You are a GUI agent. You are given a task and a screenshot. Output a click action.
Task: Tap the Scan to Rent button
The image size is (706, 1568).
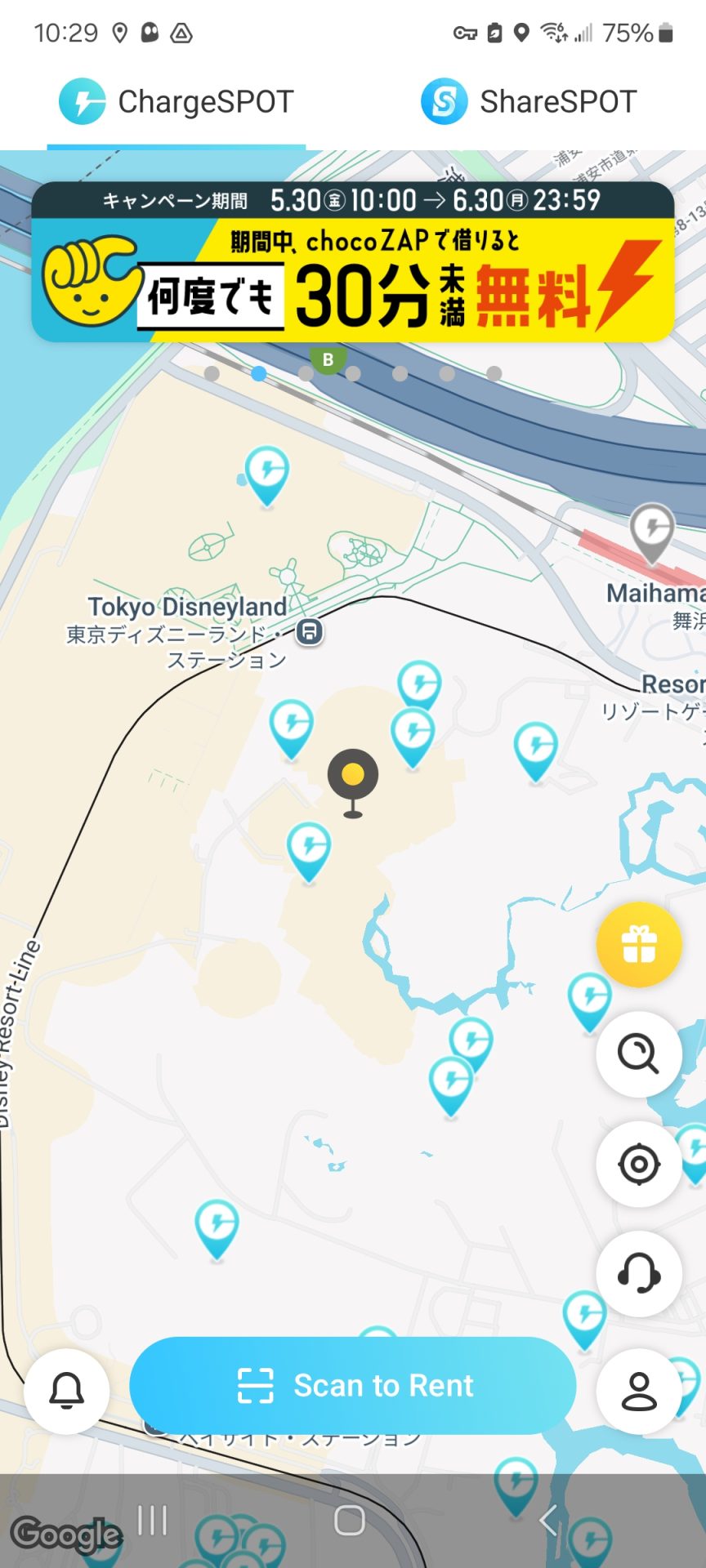pos(353,1386)
